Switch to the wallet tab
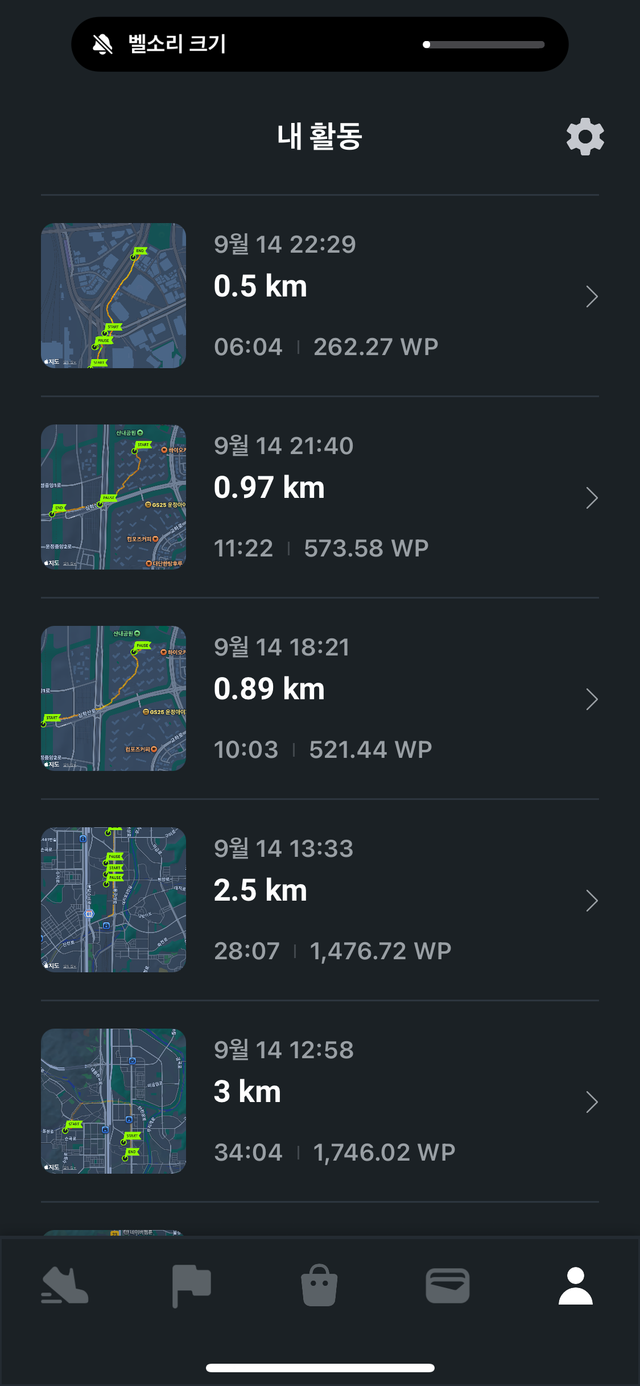The image size is (640, 1386). pyautogui.click(x=447, y=1286)
